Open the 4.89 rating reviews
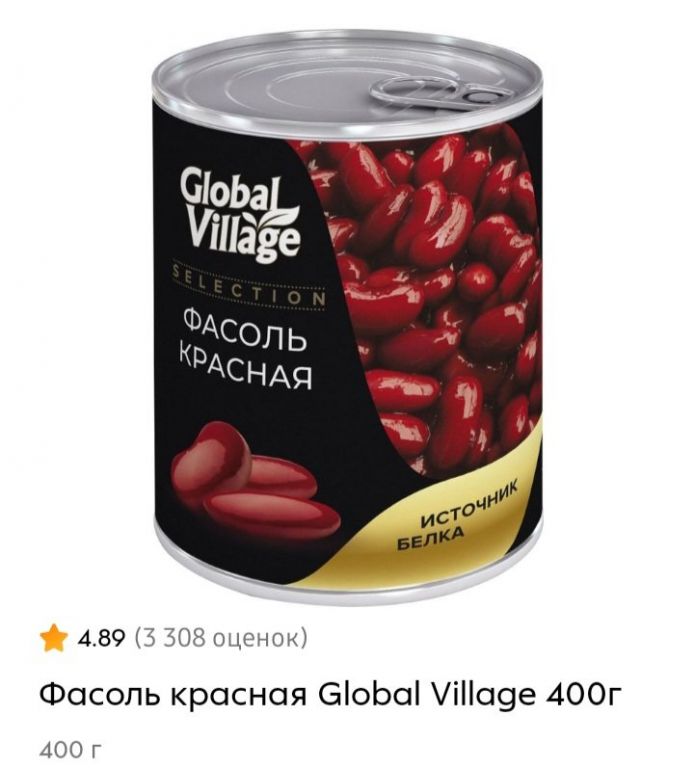This screenshot has height=768, width=694. point(173,637)
